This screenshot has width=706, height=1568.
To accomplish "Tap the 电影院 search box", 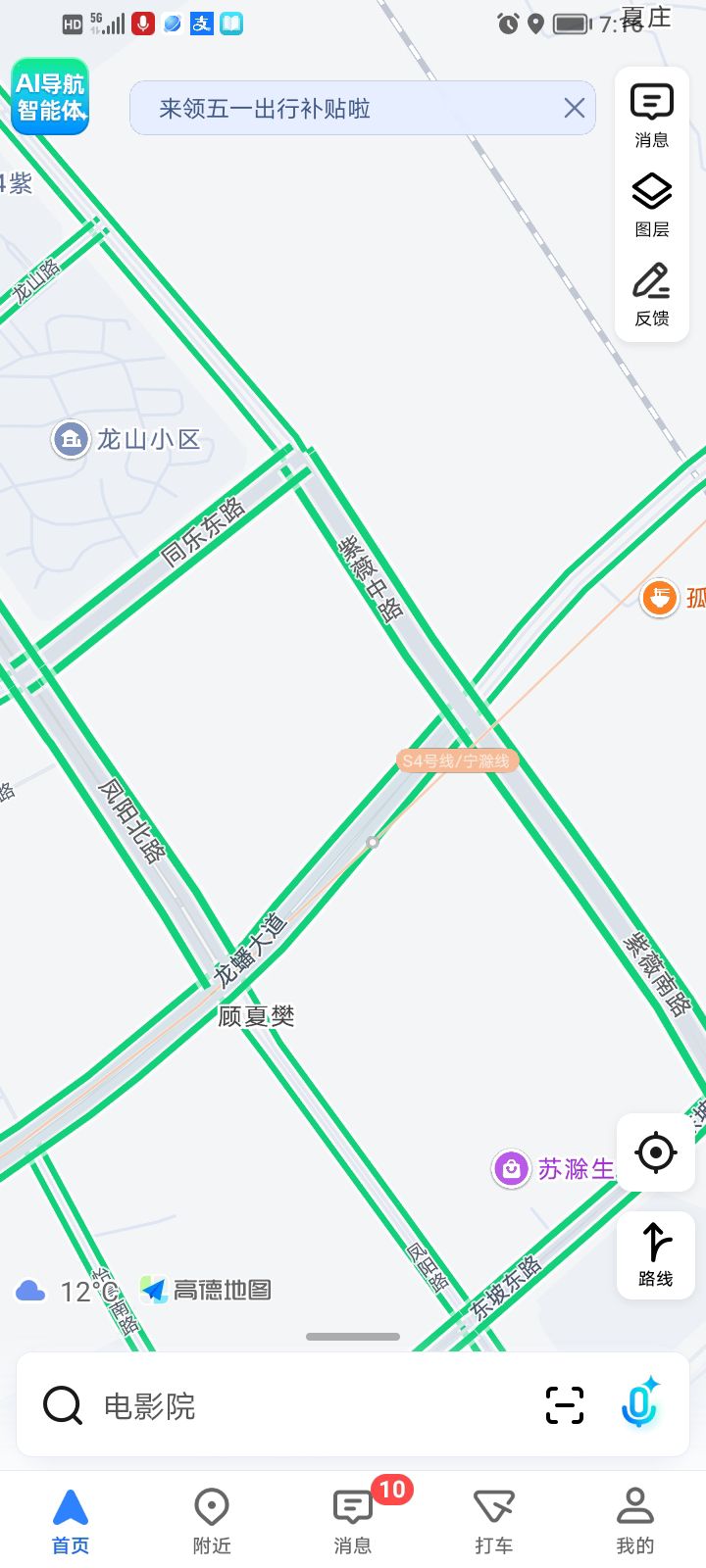I will pyautogui.click(x=294, y=1405).
